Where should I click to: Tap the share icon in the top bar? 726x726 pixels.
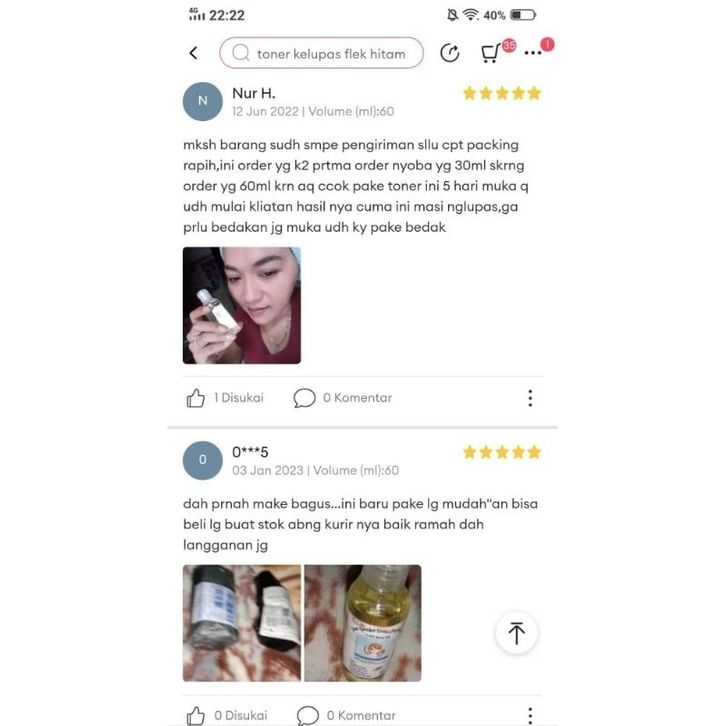click(450, 53)
